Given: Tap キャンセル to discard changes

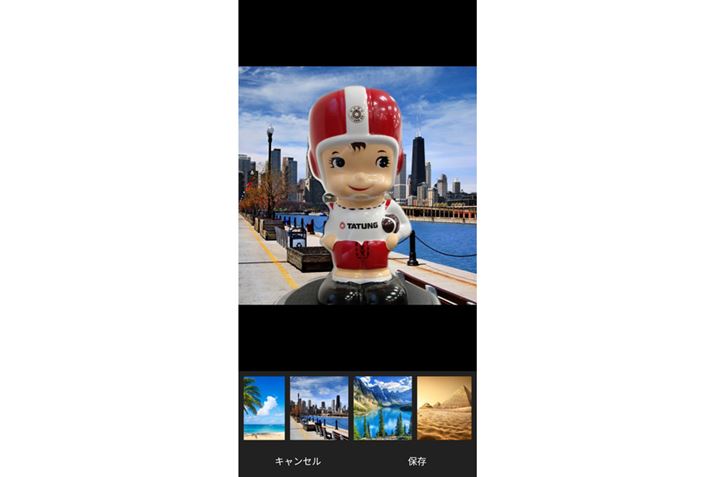Looking at the screenshot, I should point(298,461).
